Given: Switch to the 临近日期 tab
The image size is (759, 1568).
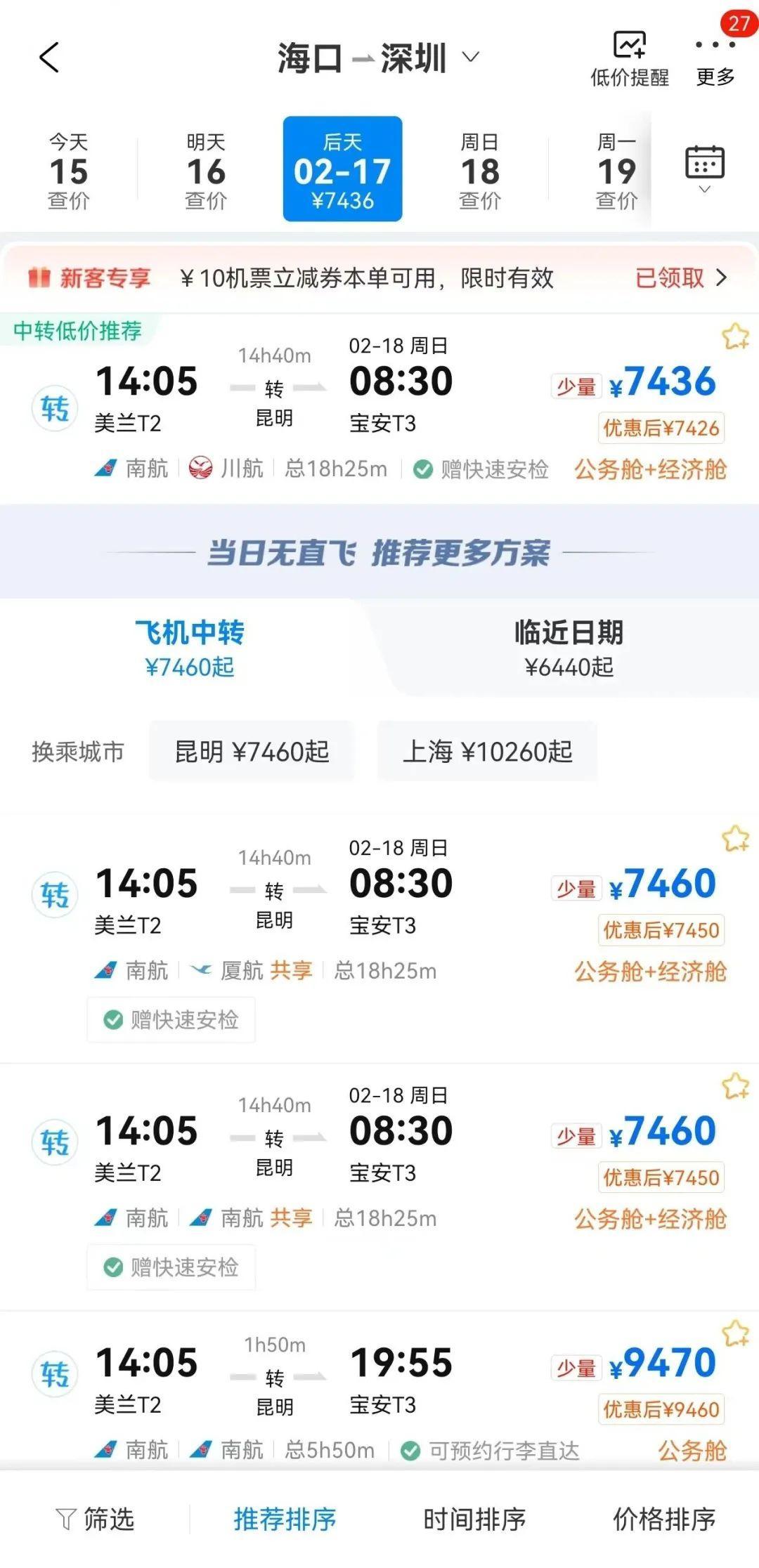Looking at the screenshot, I should (568, 648).
